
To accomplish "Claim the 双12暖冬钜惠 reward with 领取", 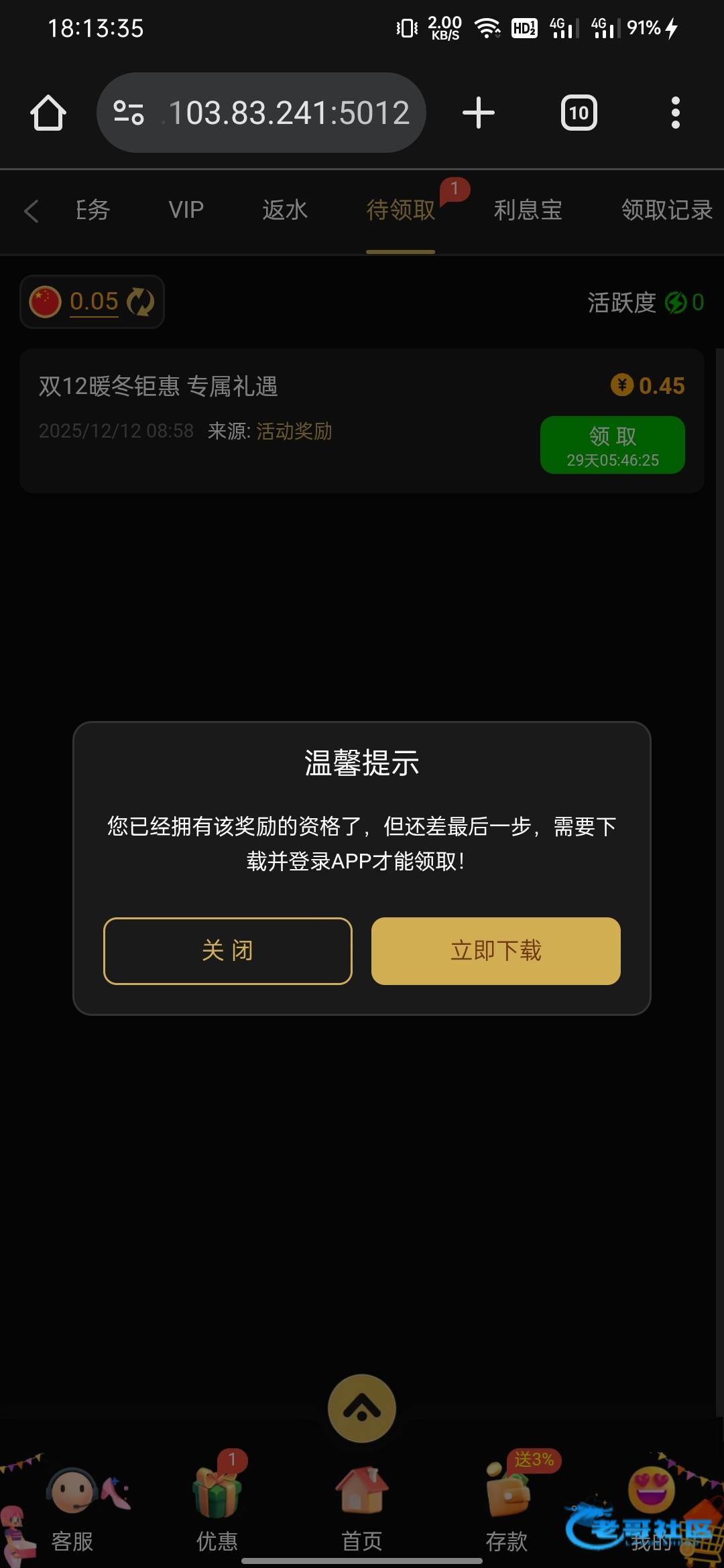I will (x=612, y=445).
